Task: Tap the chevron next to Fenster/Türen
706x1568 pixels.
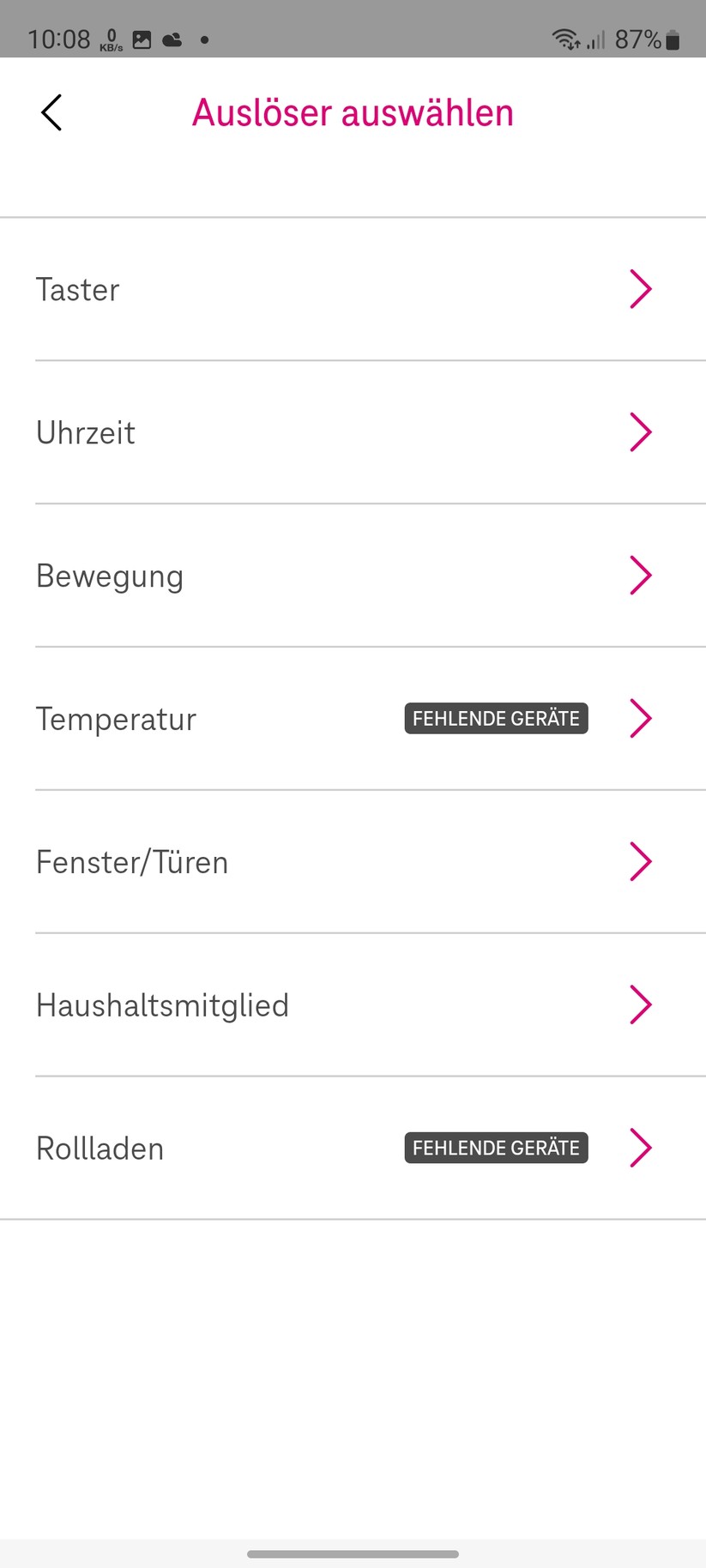Action: click(641, 862)
